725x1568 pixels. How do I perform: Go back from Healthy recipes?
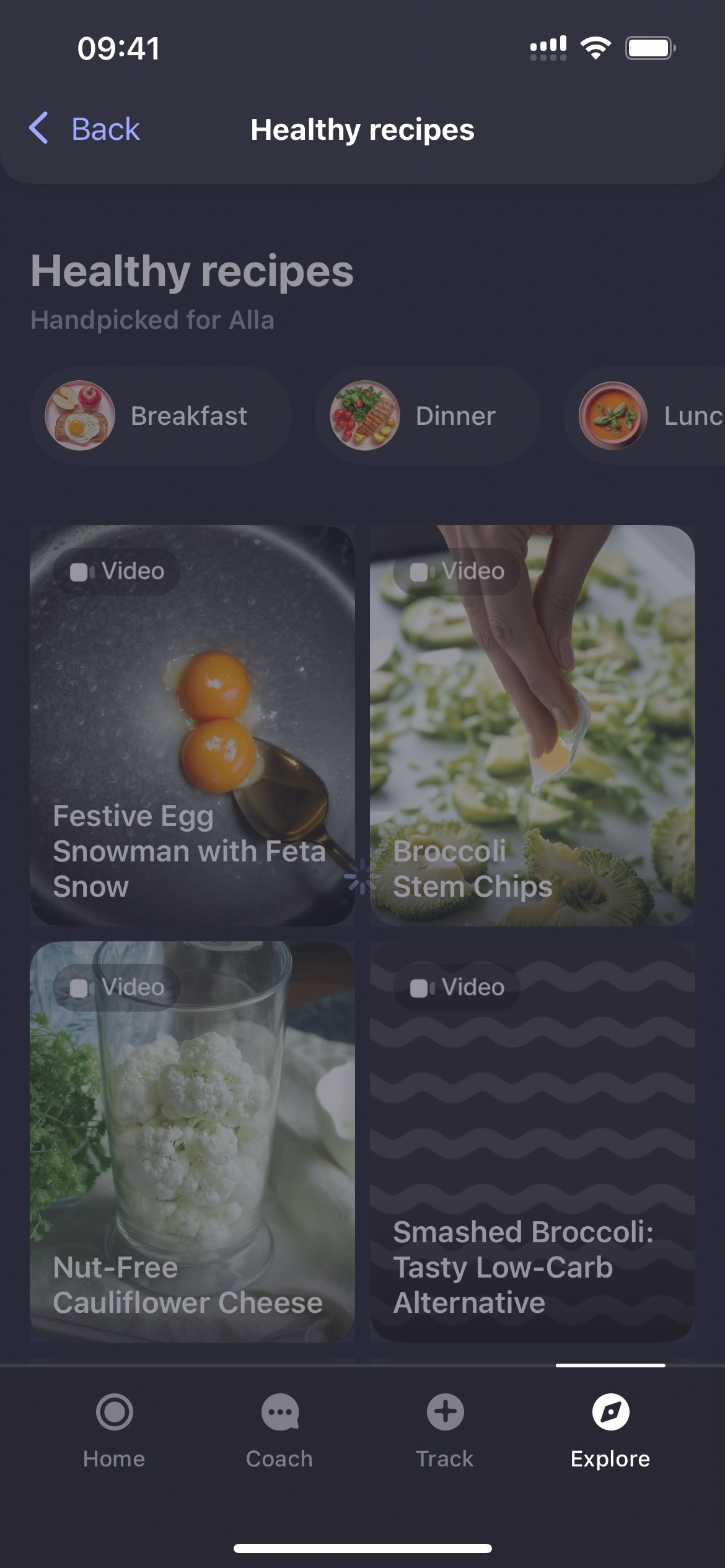coord(85,129)
